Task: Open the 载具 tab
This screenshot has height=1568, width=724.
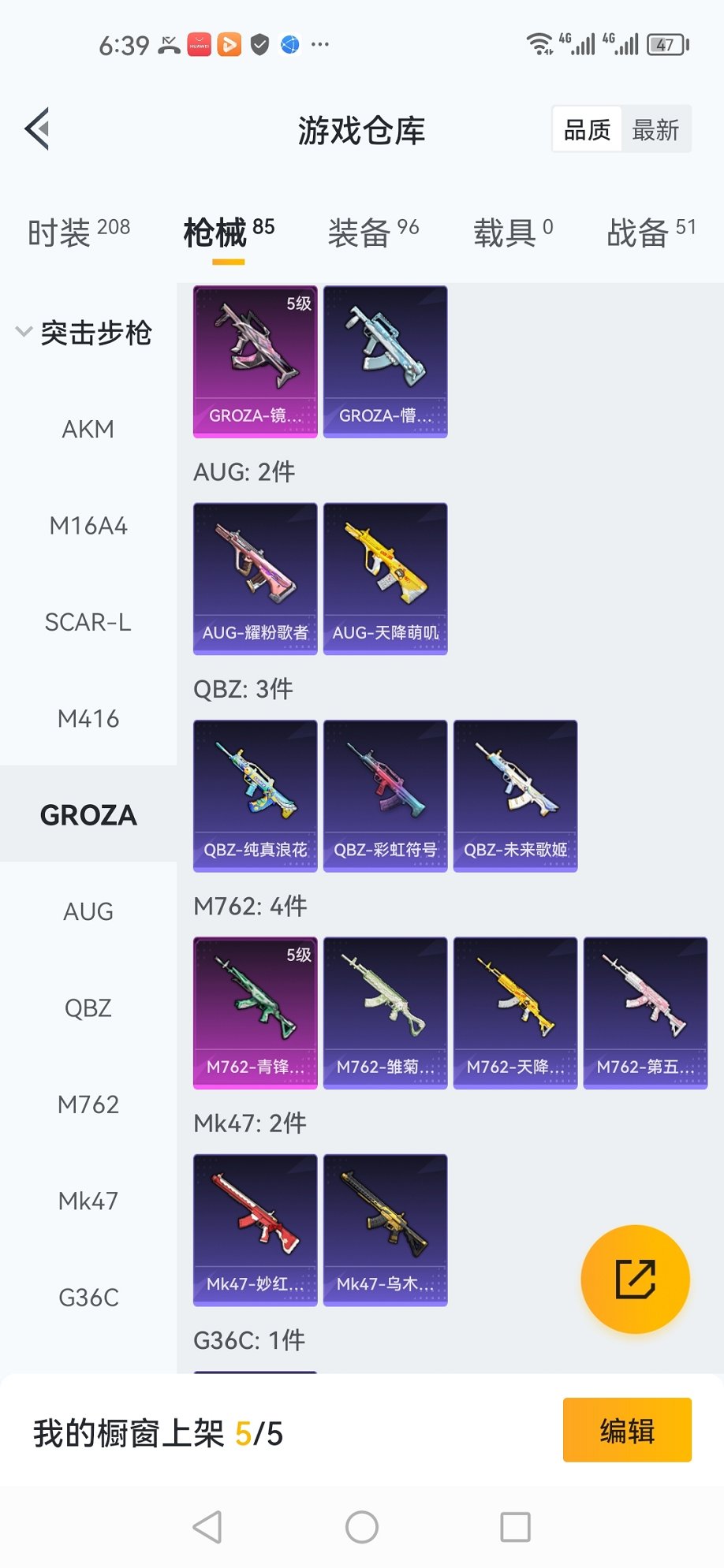Action: [513, 232]
